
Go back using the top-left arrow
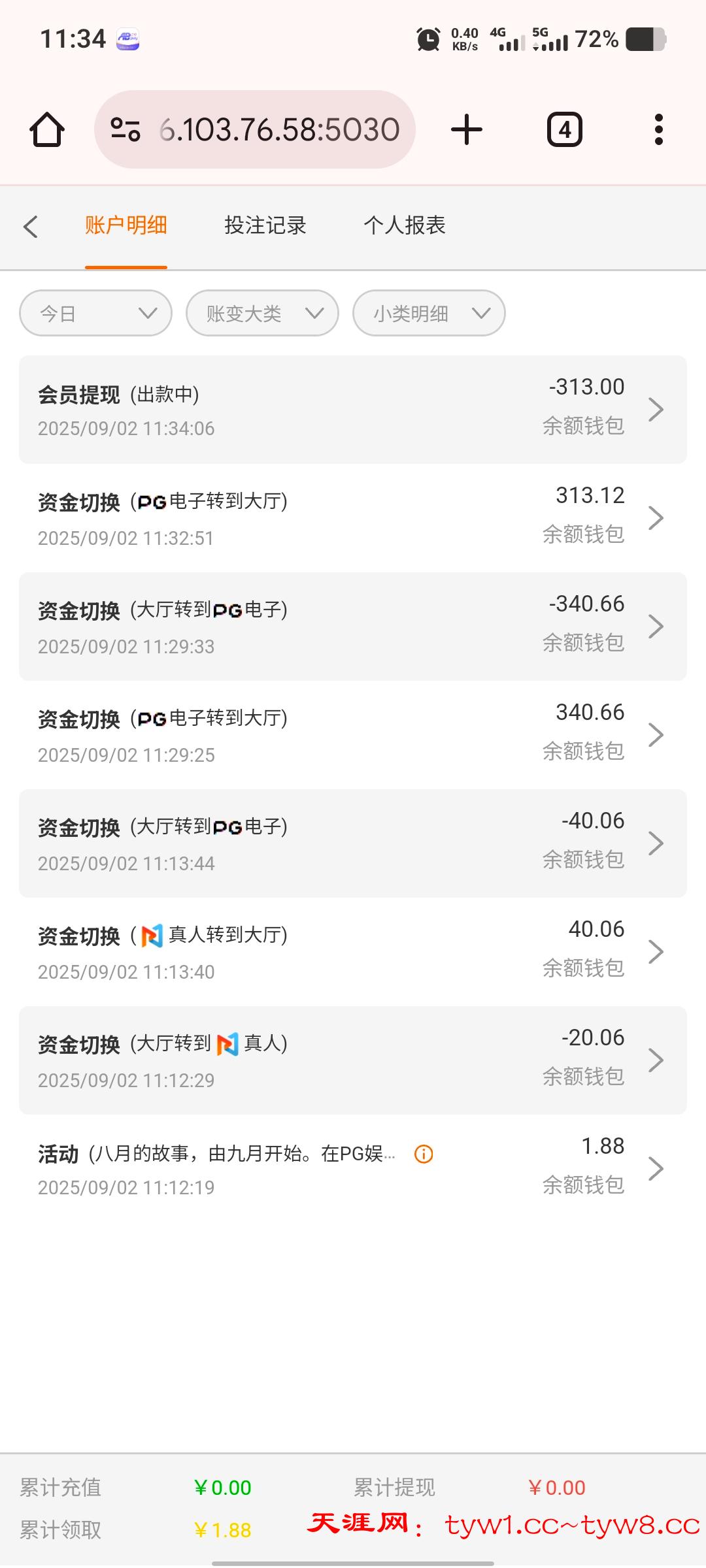[x=30, y=227]
